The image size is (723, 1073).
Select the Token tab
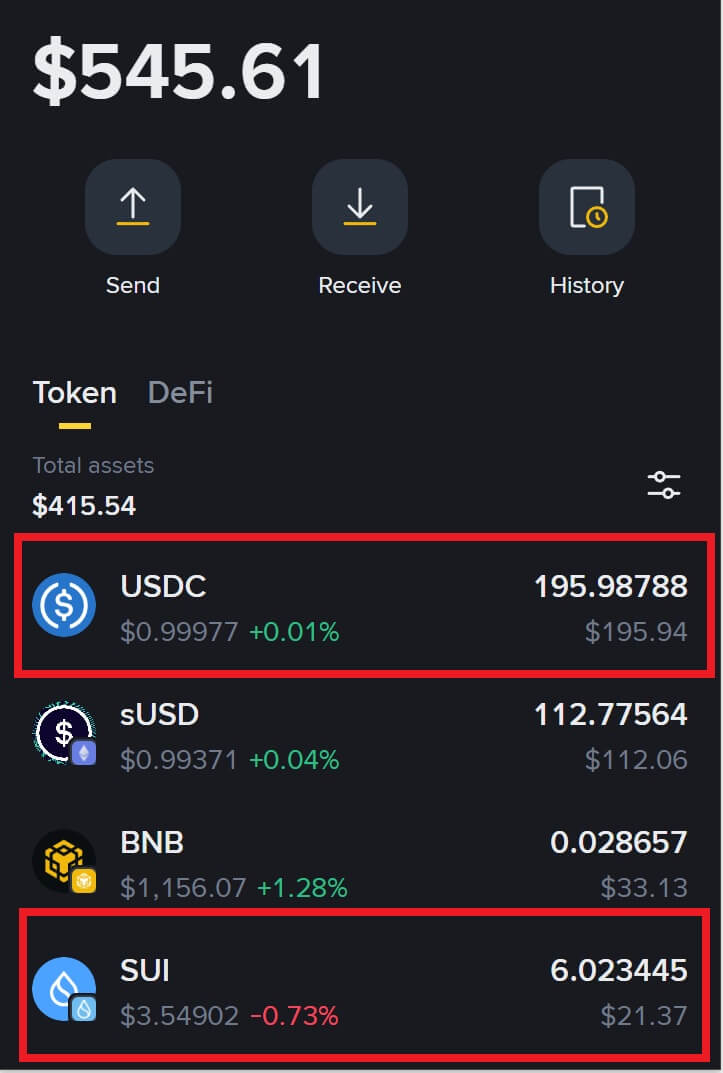(x=74, y=393)
